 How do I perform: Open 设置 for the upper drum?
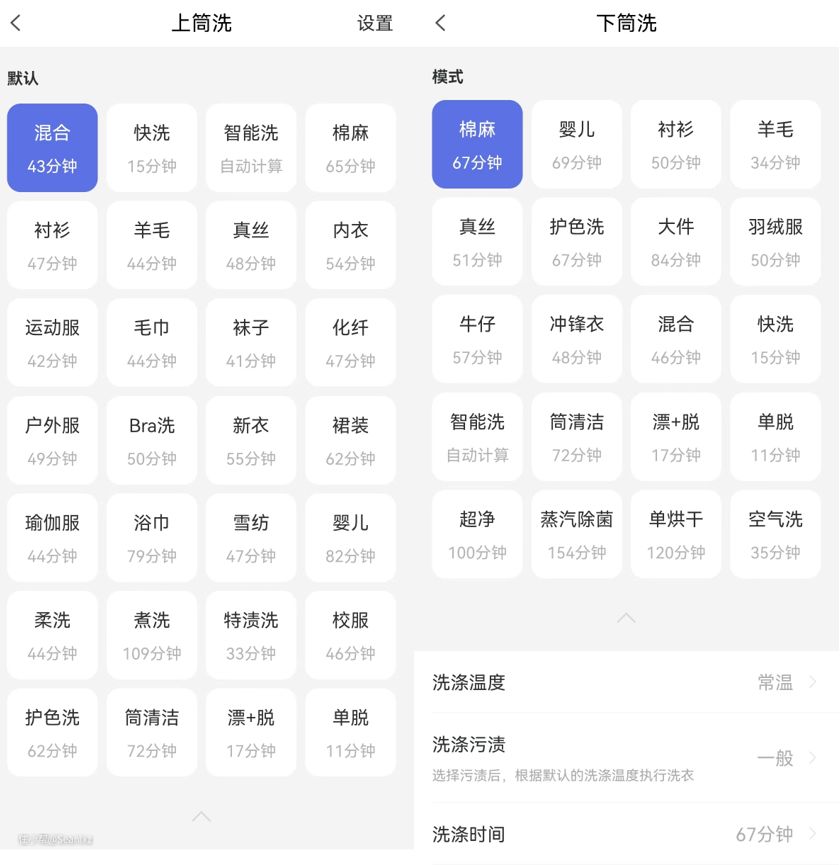pos(375,23)
